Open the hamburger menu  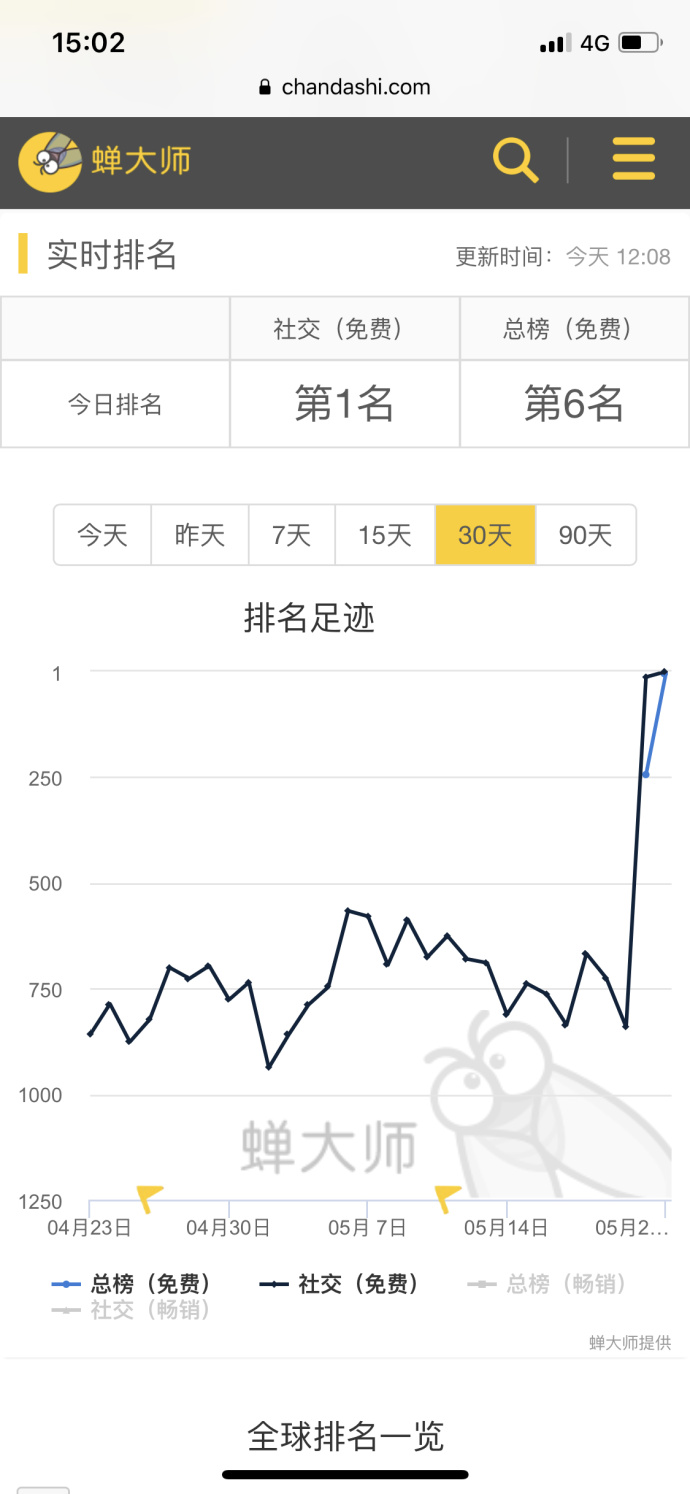(634, 160)
